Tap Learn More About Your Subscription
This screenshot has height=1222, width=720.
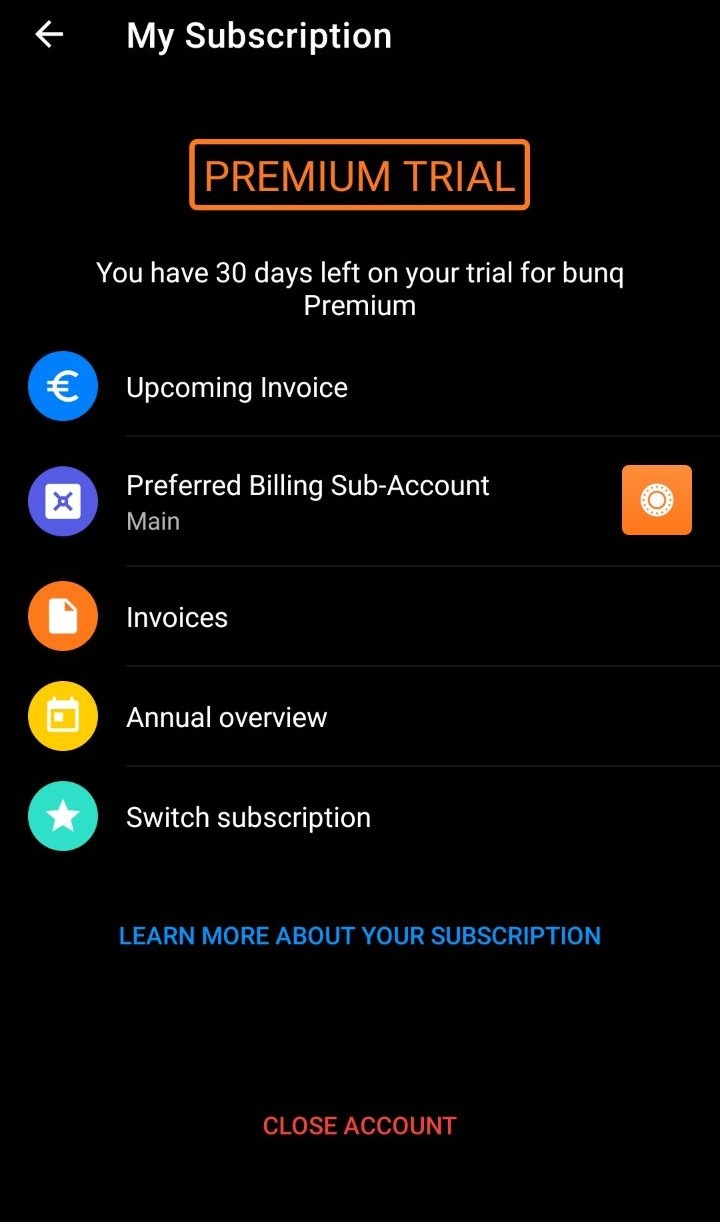360,936
